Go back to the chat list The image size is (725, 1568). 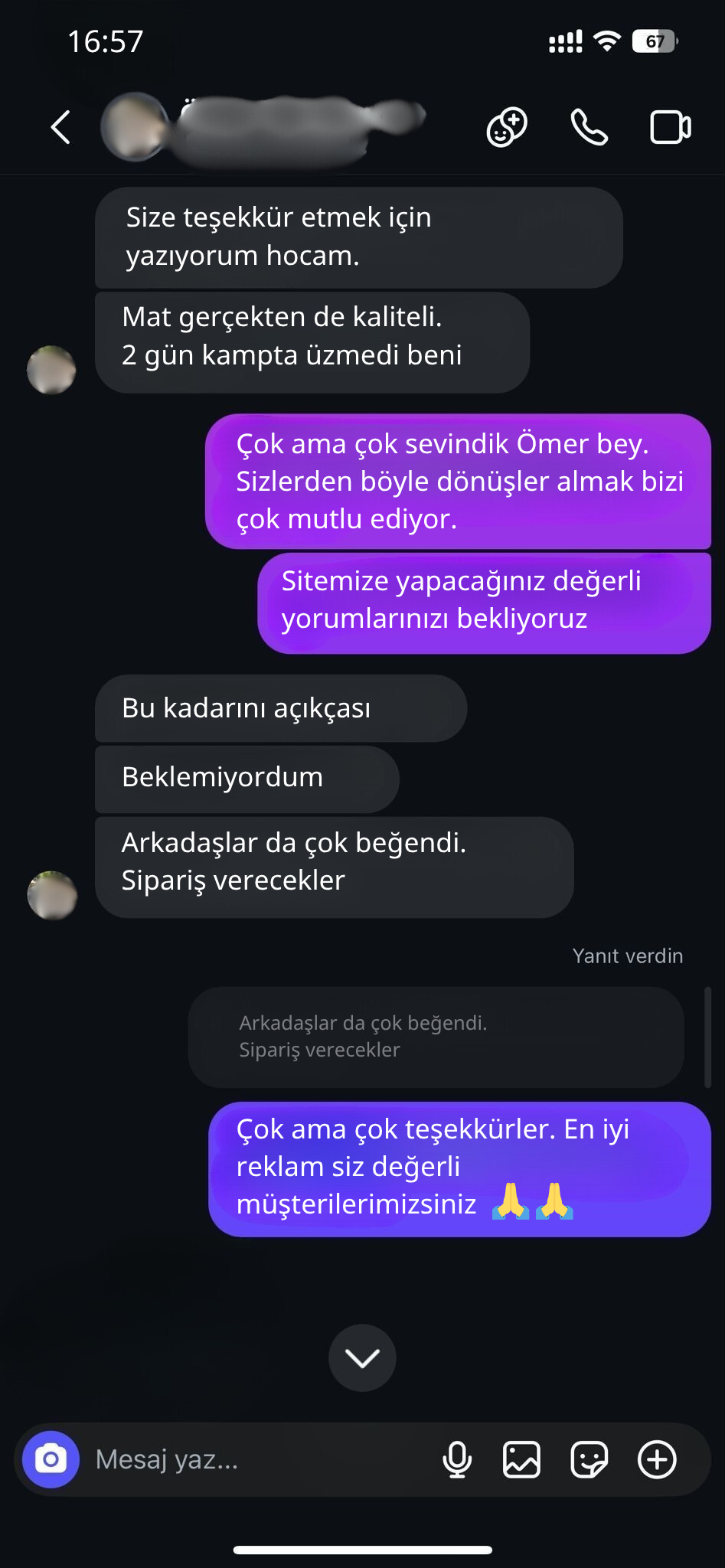pyautogui.click(x=60, y=127)
